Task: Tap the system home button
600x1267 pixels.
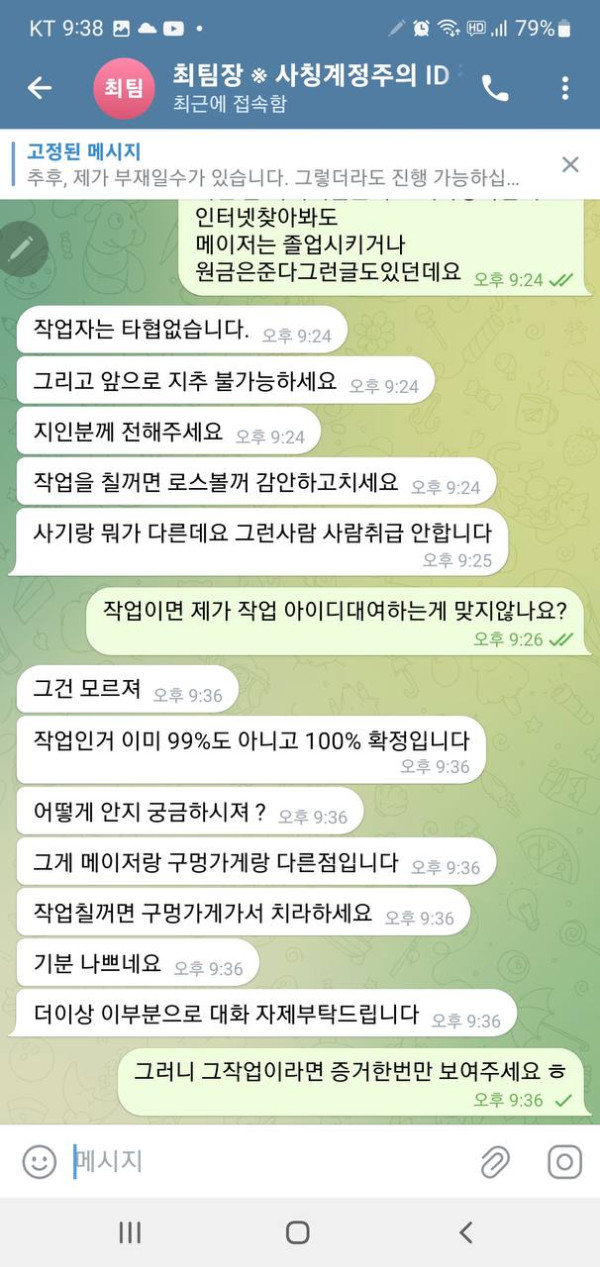Action: click(297, 1232)
